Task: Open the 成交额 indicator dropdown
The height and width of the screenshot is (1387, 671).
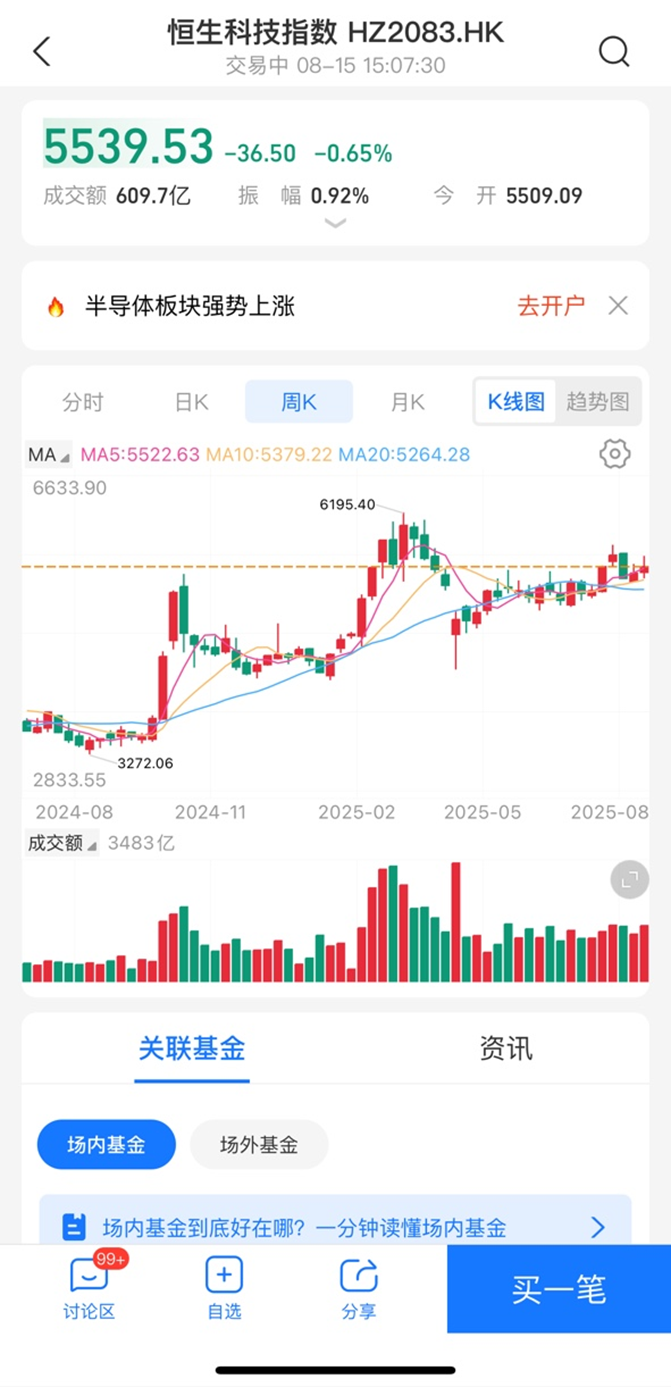Action: pos(62,843)
